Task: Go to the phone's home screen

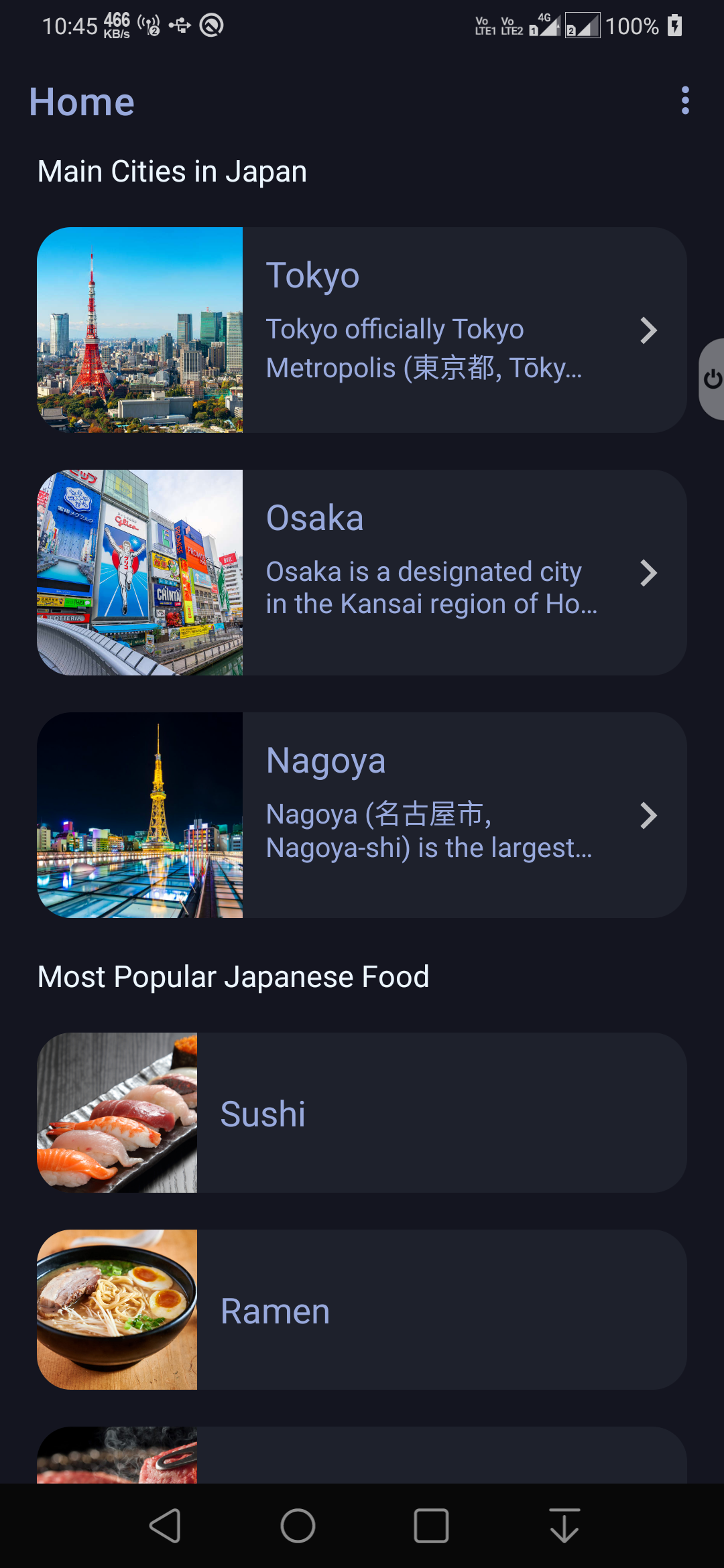Action: click(x=298, y=1526)
